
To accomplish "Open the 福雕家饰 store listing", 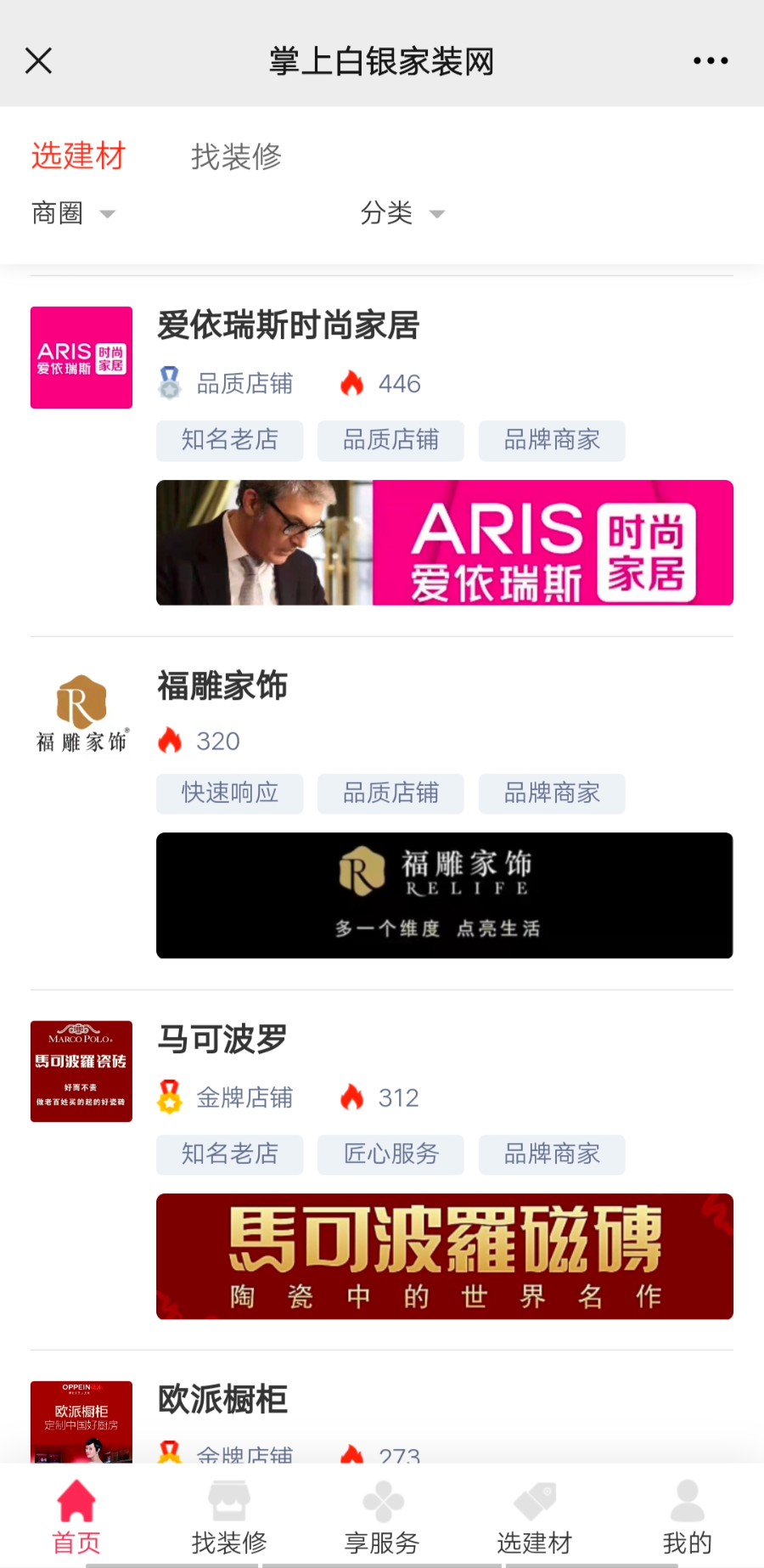I will coord(222,685).
